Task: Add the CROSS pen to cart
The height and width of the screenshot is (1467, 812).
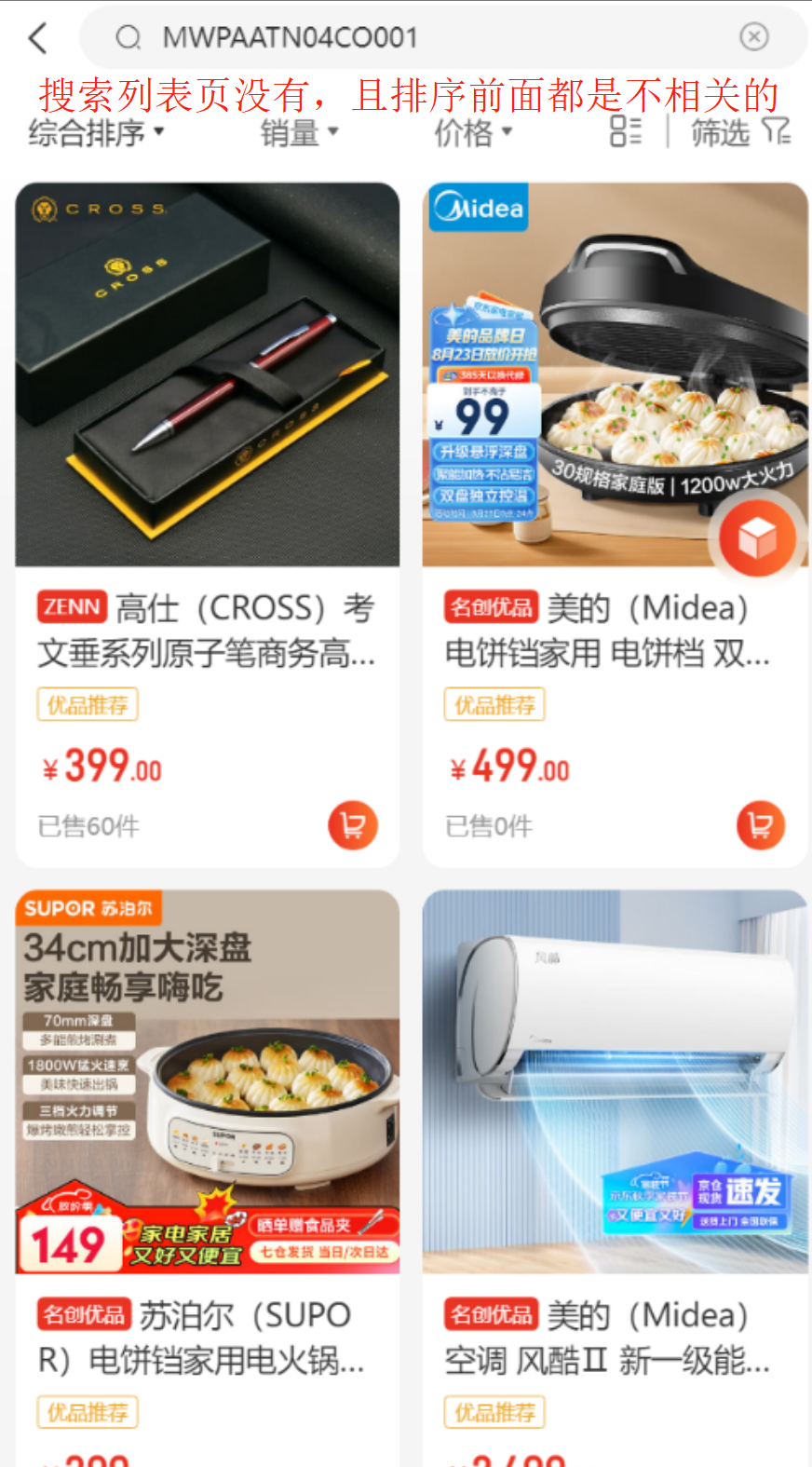Action: [353, 825]
